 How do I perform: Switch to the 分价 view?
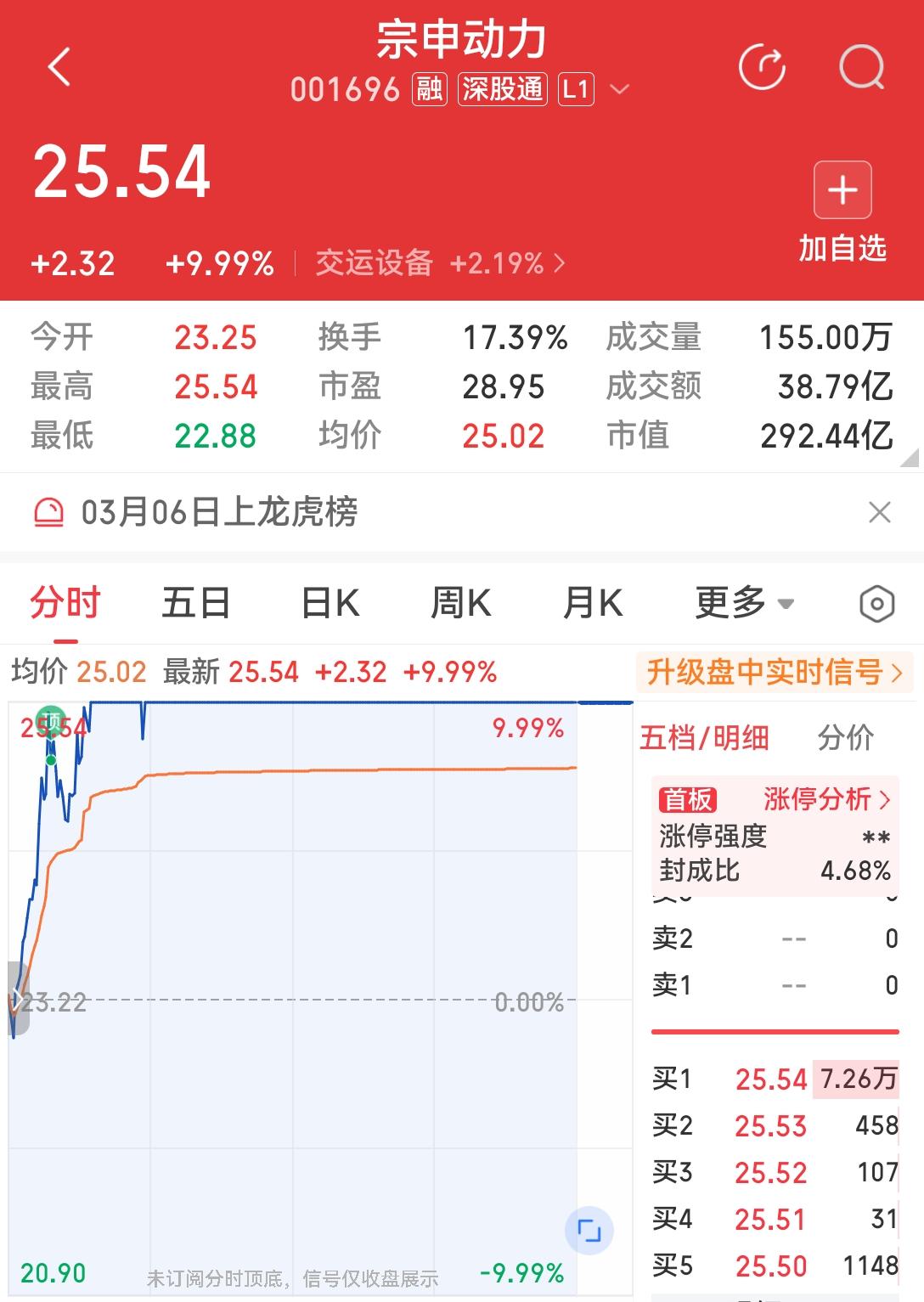pos(846,738)
